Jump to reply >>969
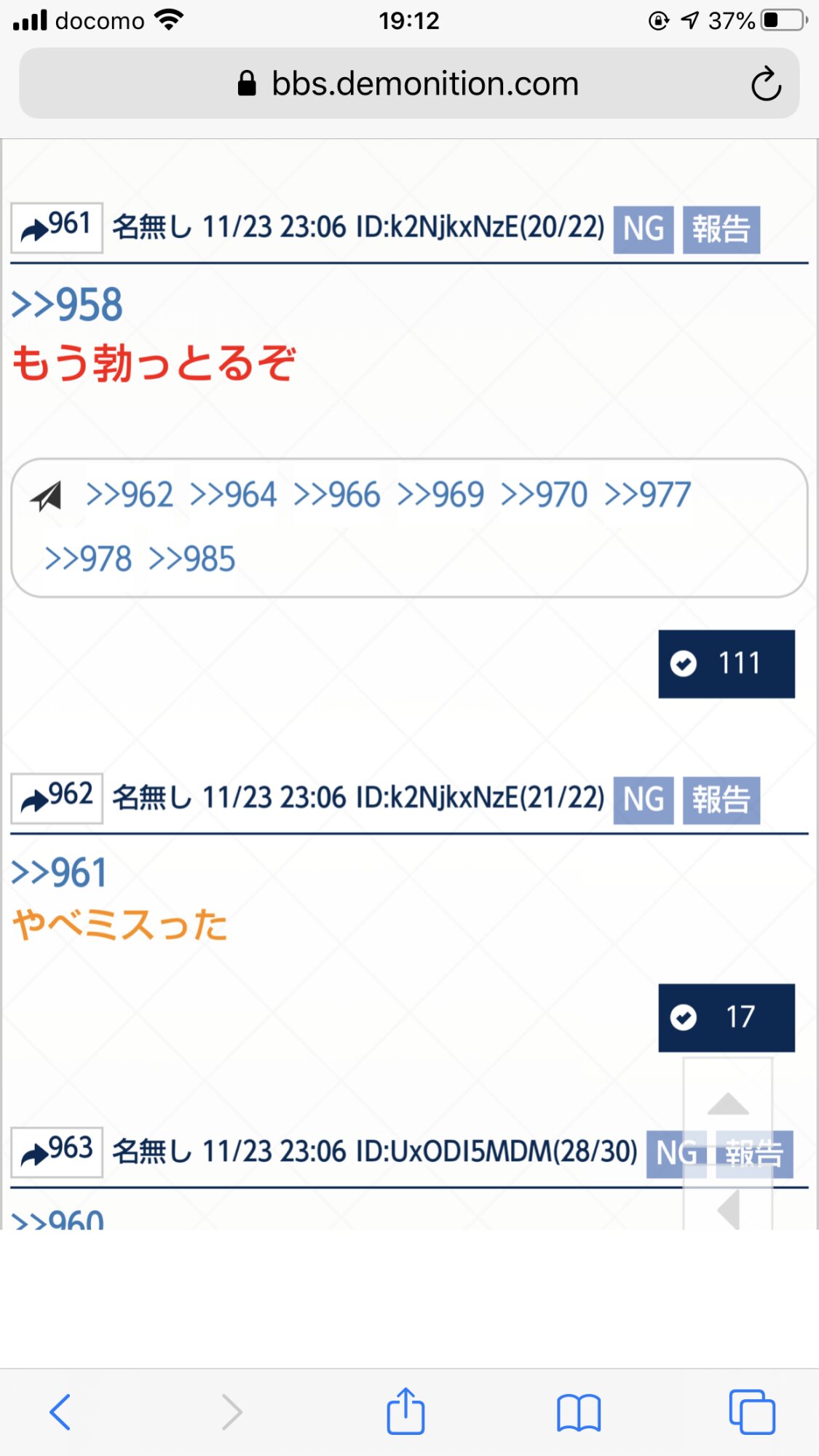This screenshot has width=819, height=1456. [440, 495]
